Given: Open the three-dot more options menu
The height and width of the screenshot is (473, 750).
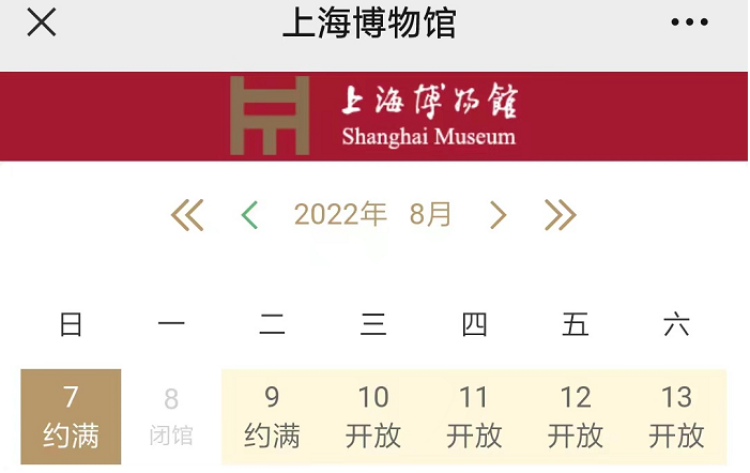Looking at the screenshot, I should (x=689, y=23).
